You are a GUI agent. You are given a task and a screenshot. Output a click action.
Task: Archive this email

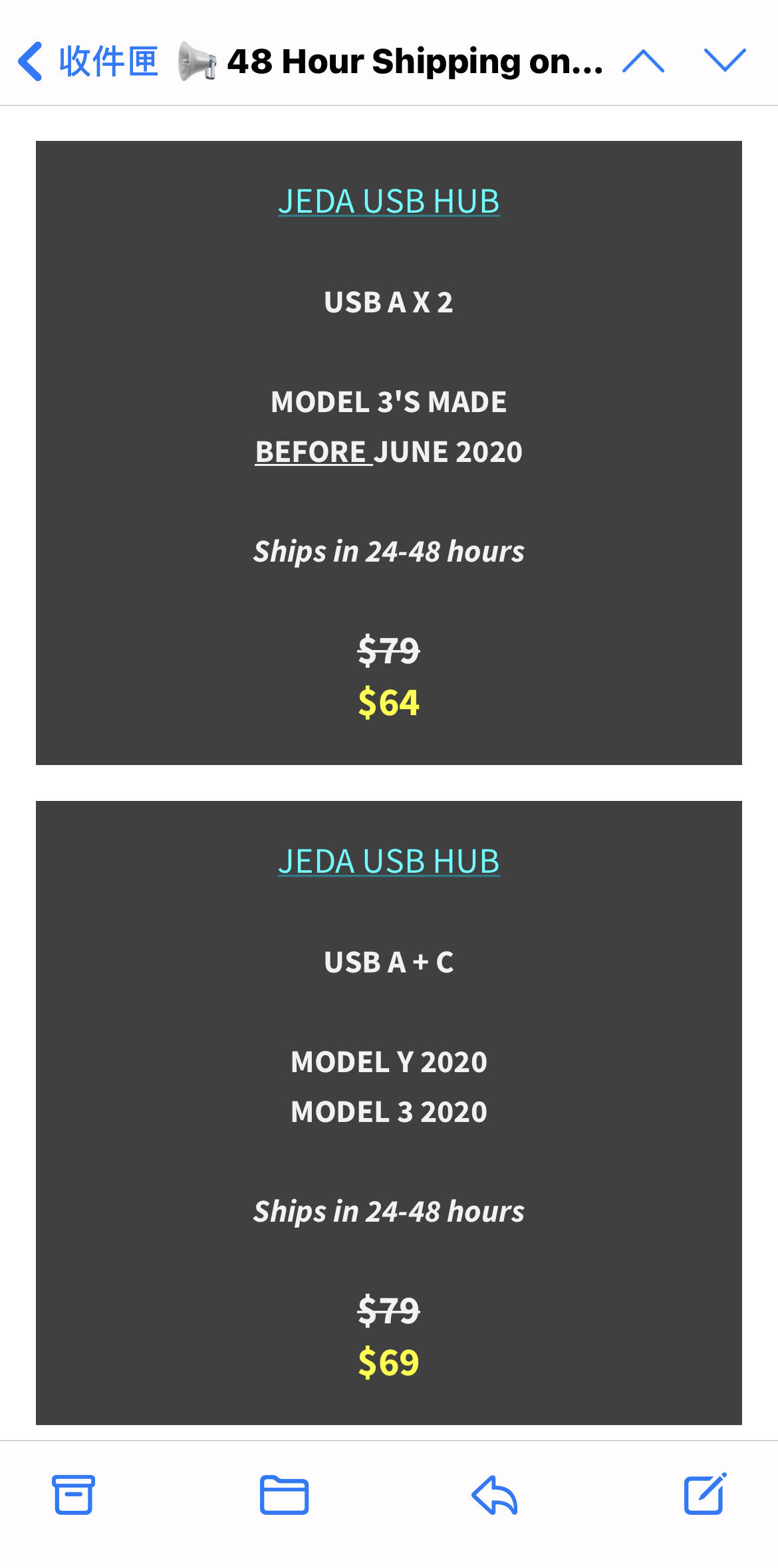pos(73,1494)
